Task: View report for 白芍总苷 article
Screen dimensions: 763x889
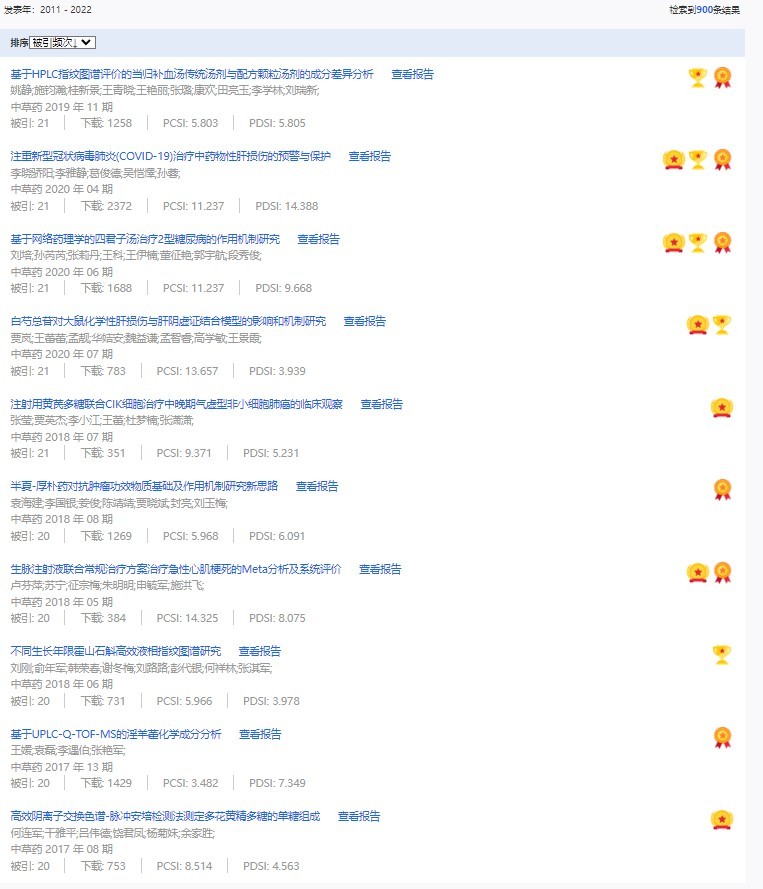Action: click(364, 321)
